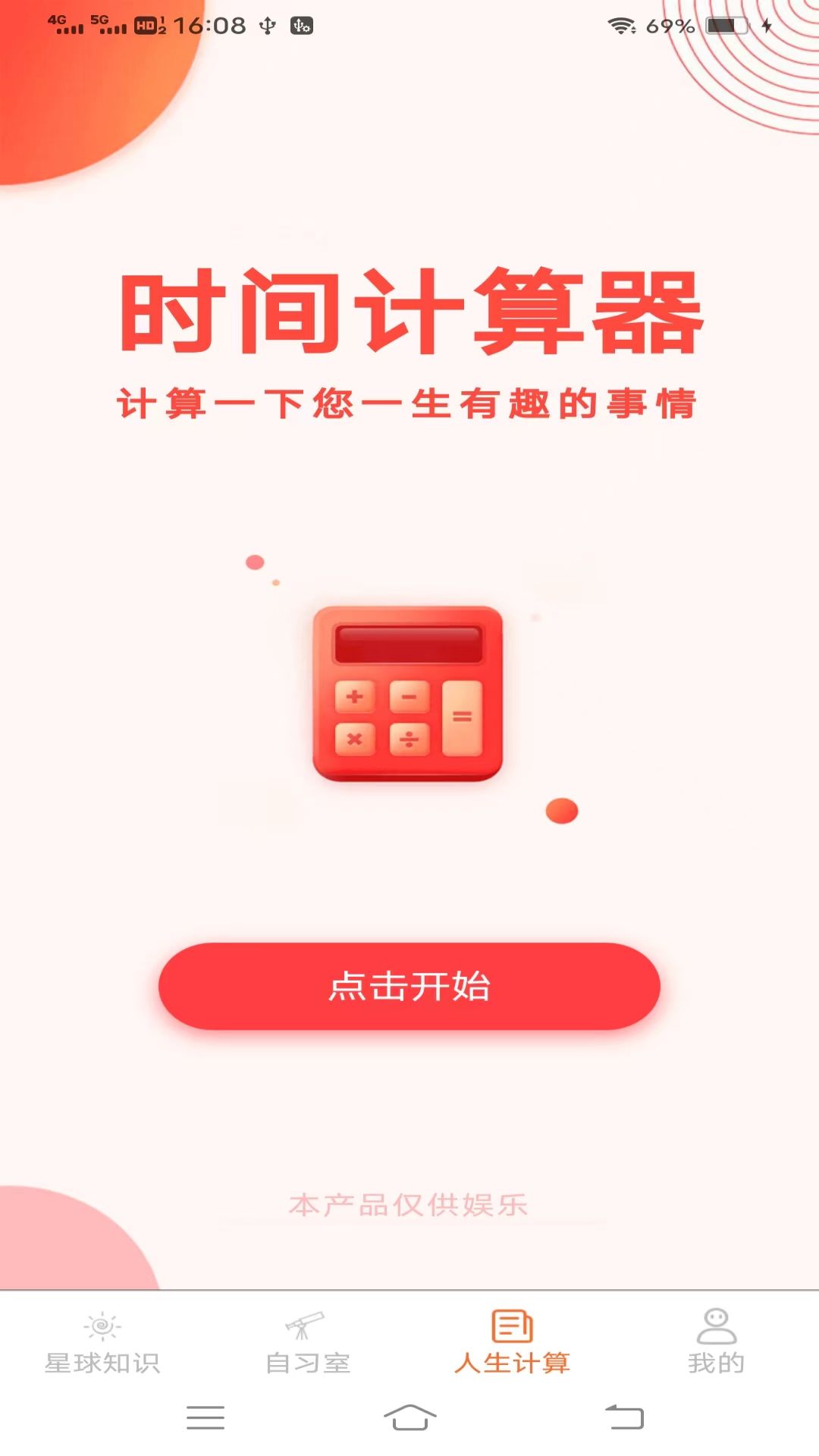Tap the 点击开始 start button
This screenshot has width=819, height=1456.
409,986
